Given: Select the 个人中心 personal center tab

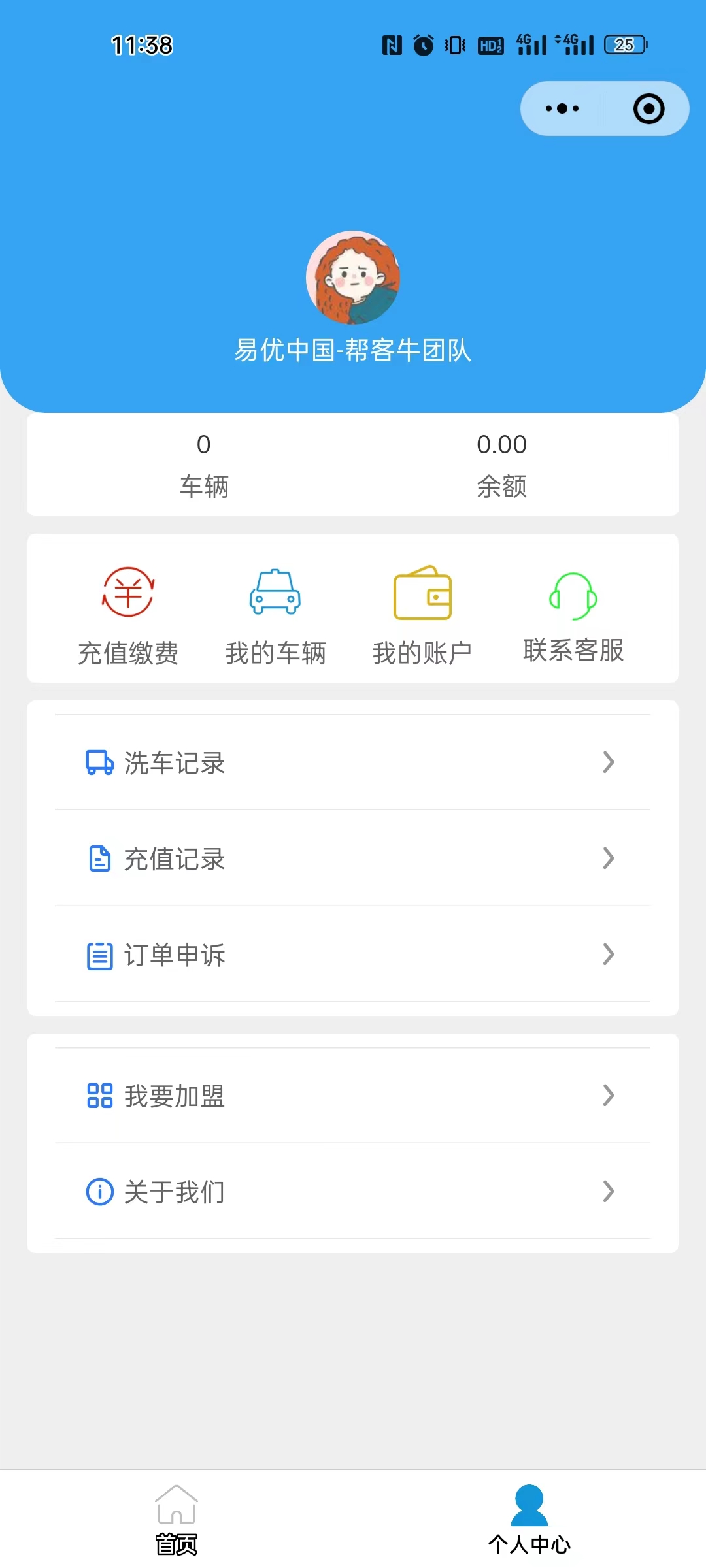Looking at the screenshot, I should [x=529, y=1520].
